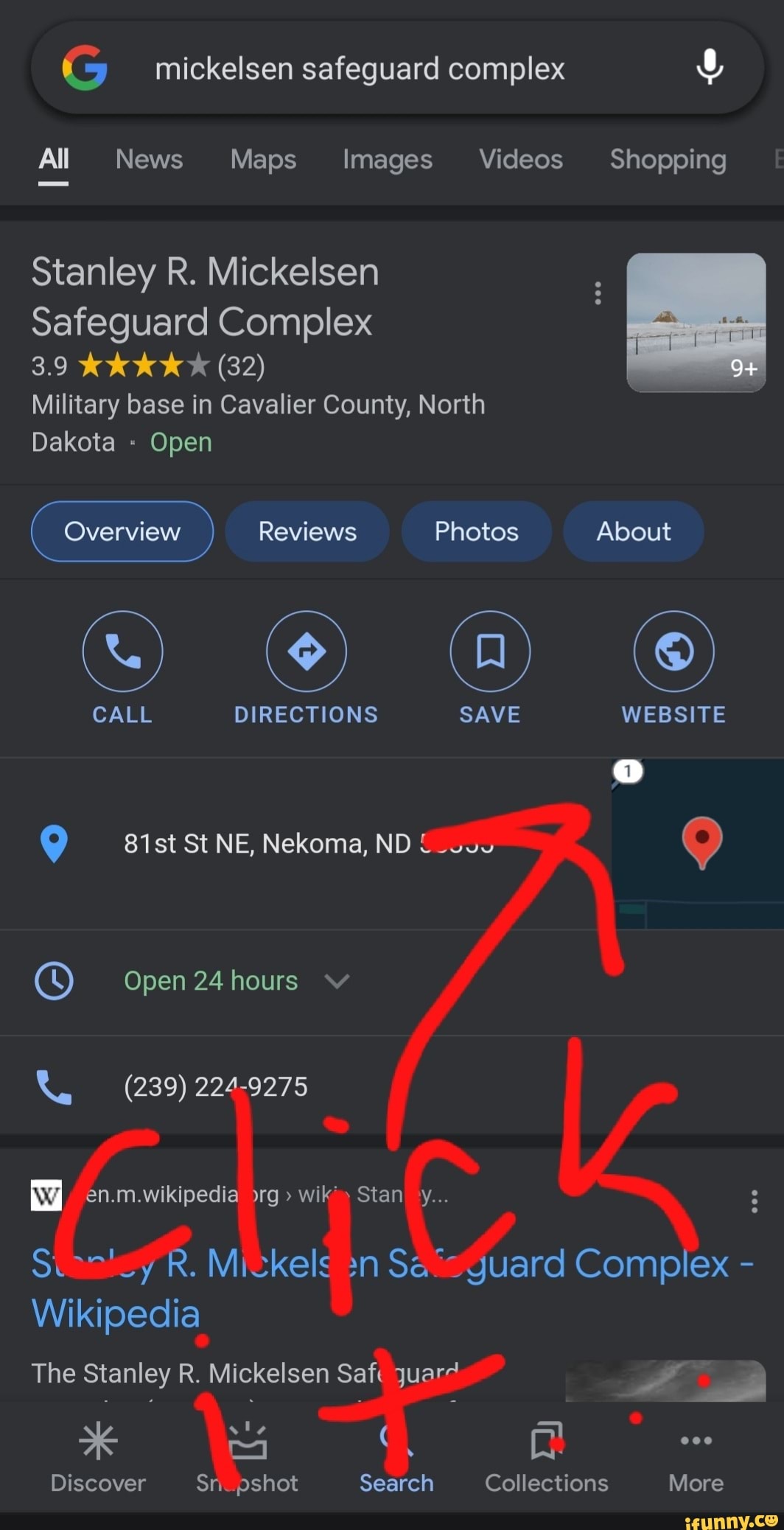This screenshot has height=1530, width=784.
Task: Select the Reviews chip
Action: click(307, 531)
